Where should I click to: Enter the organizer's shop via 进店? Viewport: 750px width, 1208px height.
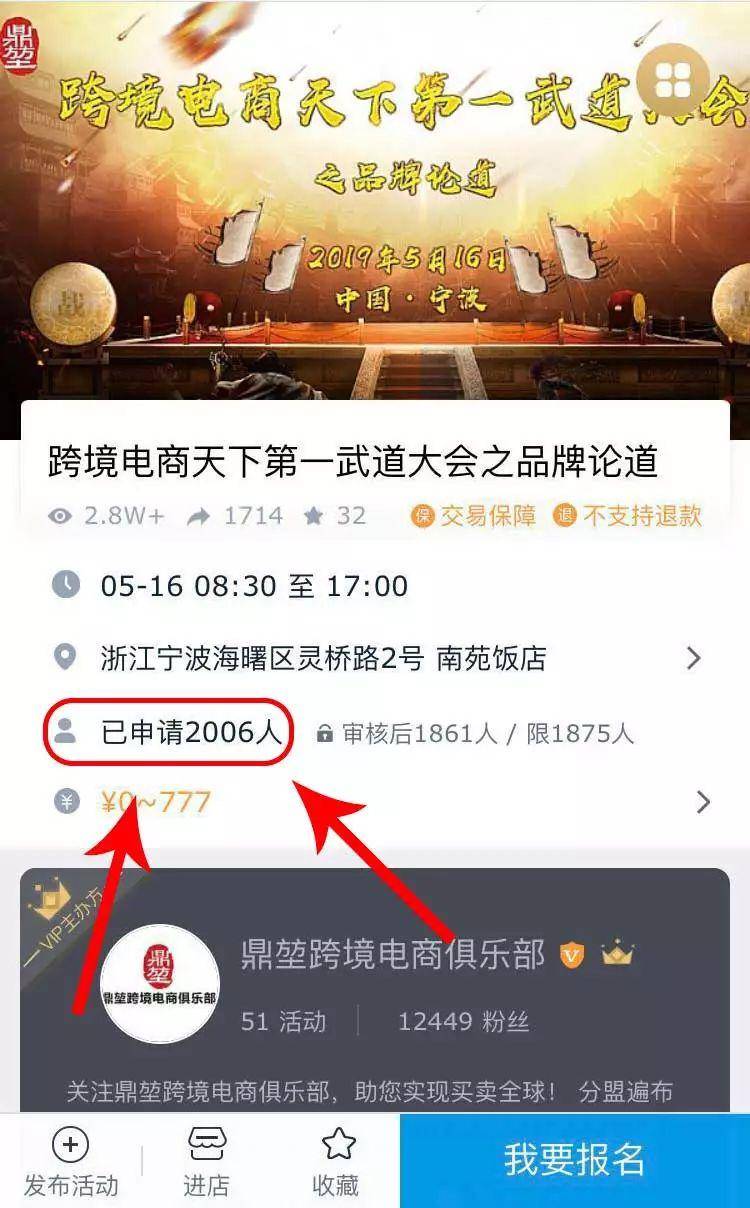[206, 1162]
